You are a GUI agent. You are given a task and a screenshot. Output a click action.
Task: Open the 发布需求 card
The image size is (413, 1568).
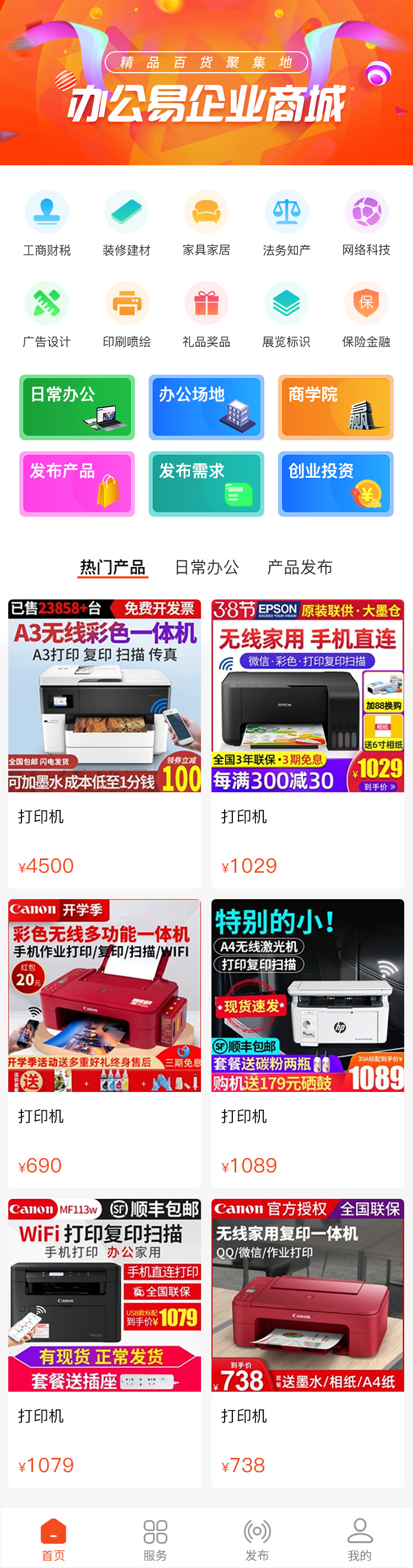[206, 484]
